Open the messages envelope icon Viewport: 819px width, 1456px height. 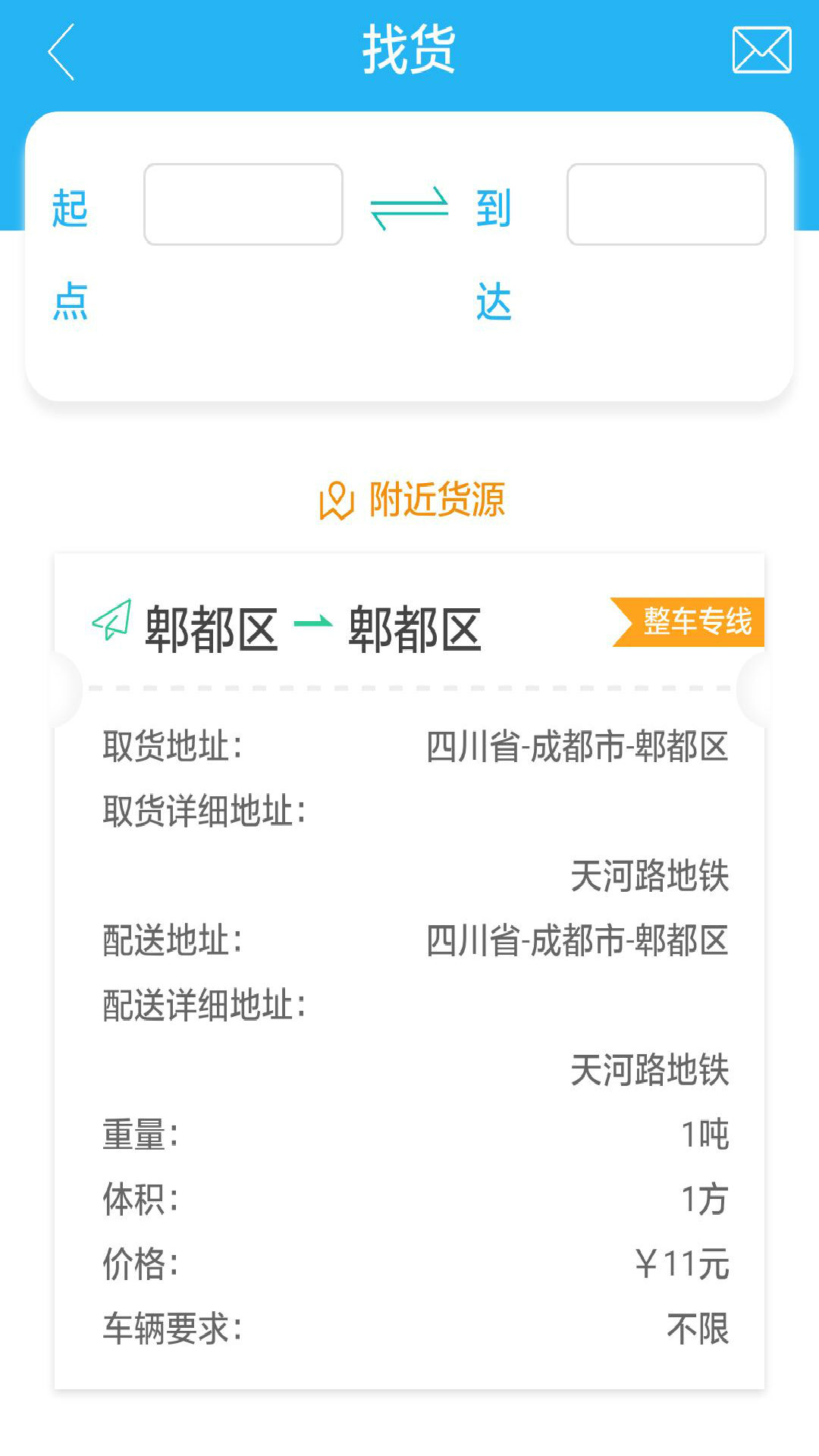click(761, 49)
